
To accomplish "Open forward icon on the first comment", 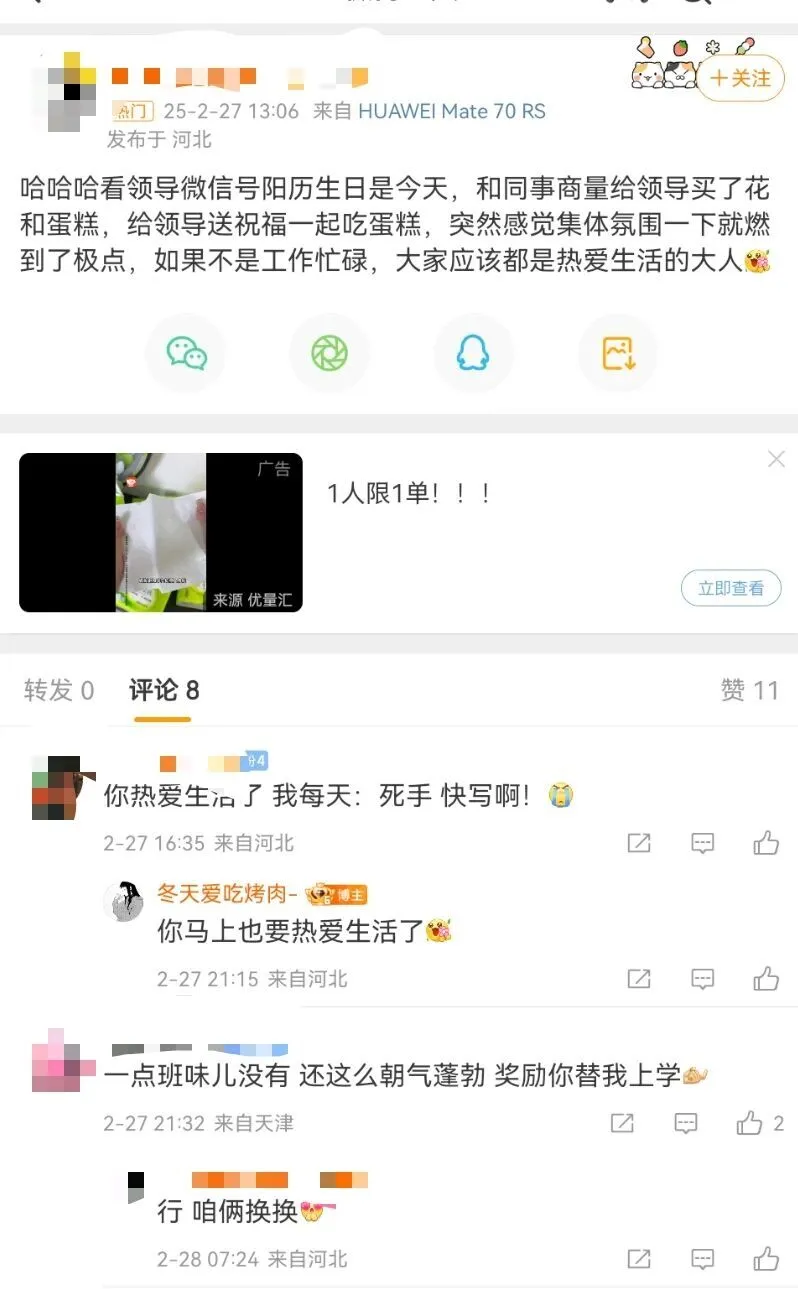I will [x=638, y=843].
